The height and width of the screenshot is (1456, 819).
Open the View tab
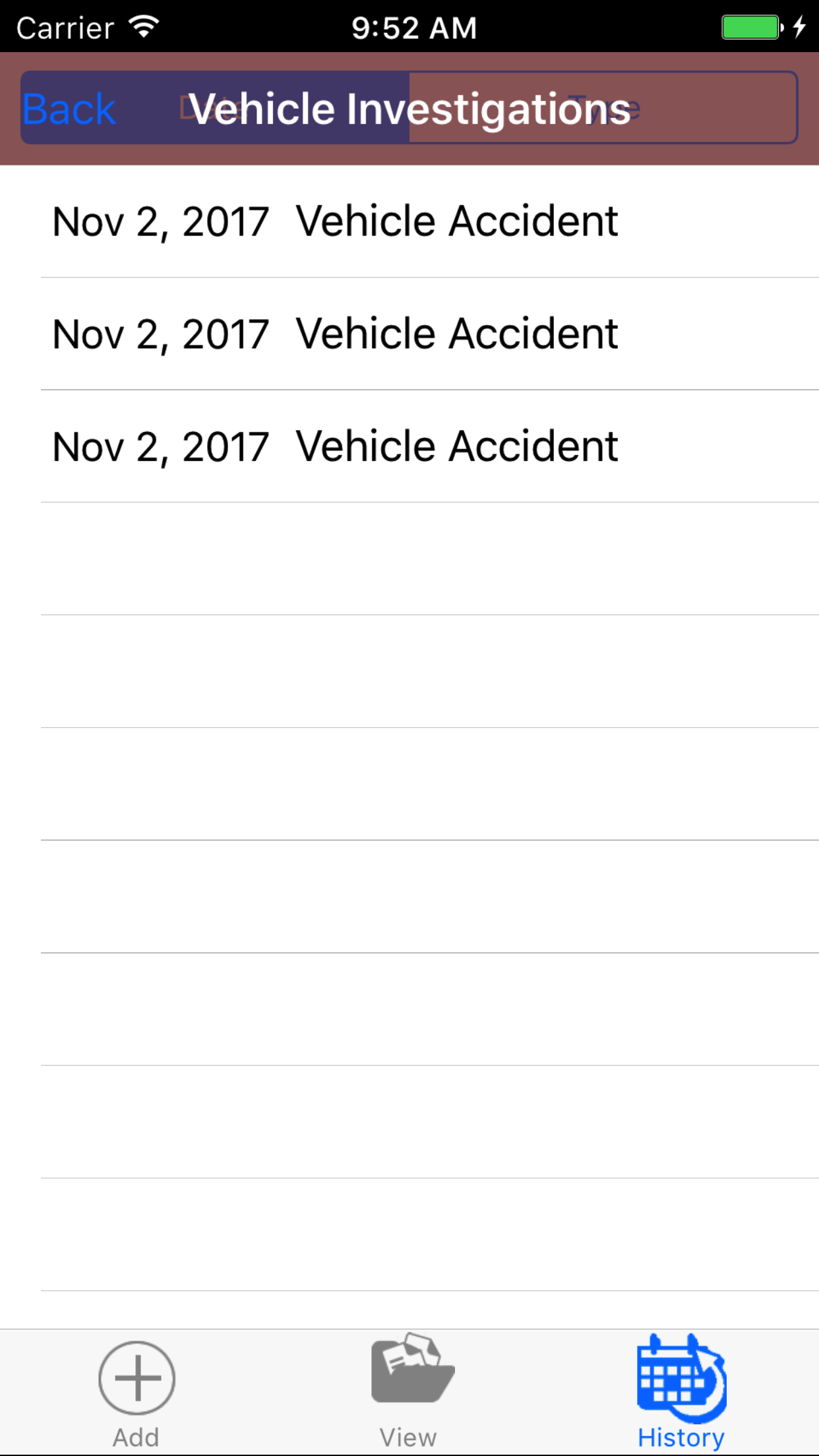point(409,1391)
